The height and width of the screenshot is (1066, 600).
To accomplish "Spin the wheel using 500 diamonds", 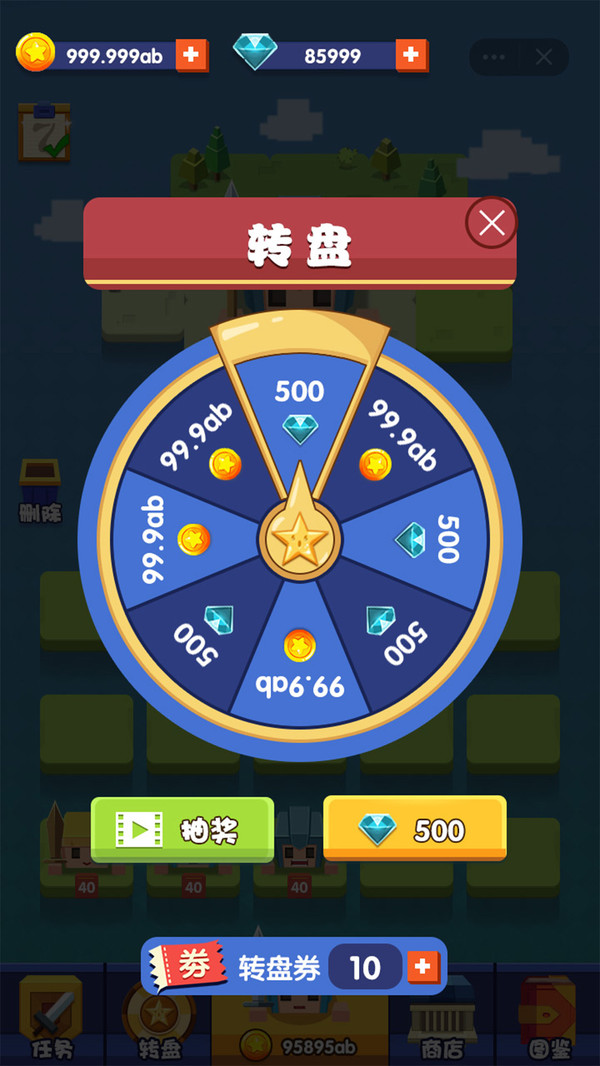I will (414, 829).
